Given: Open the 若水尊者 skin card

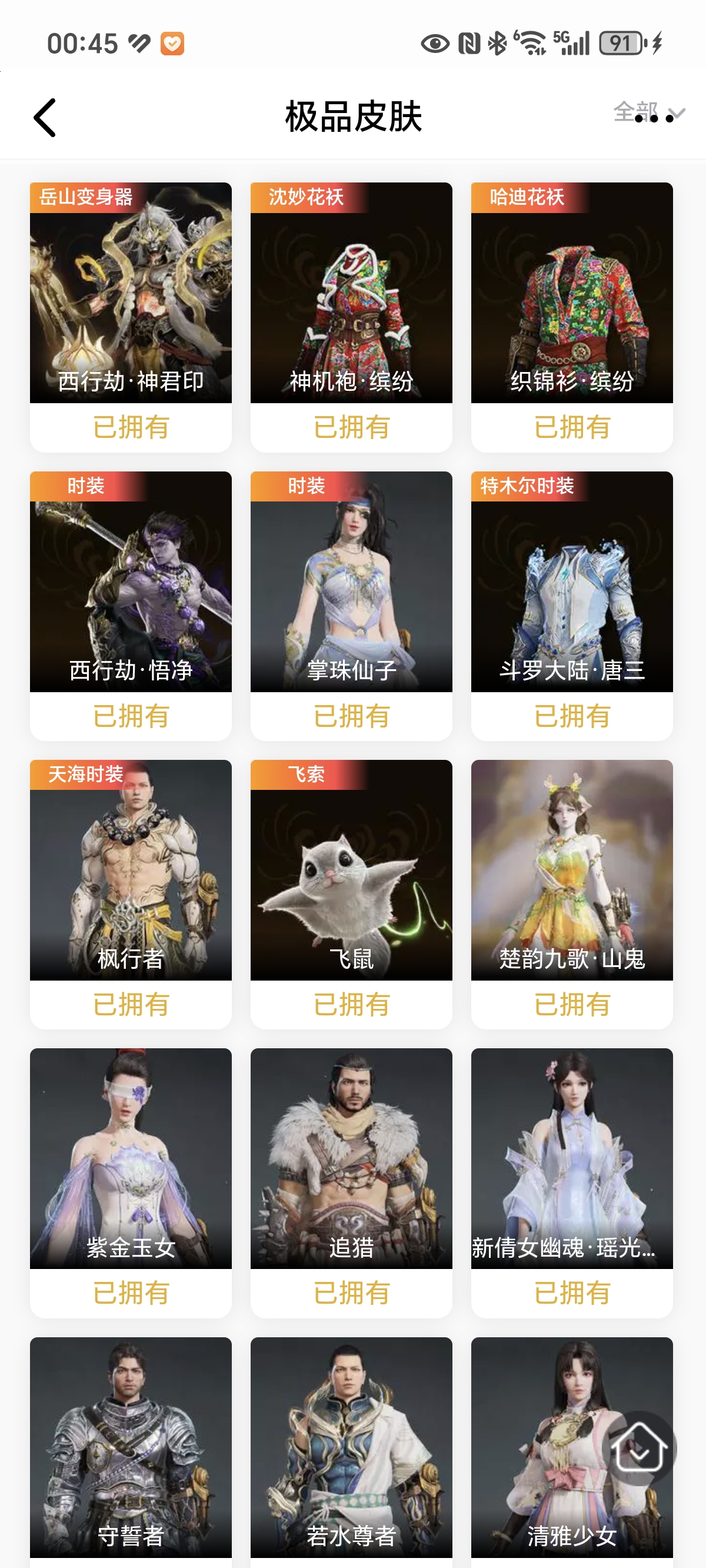Looking at the screenshot, I should [351, 1447].
